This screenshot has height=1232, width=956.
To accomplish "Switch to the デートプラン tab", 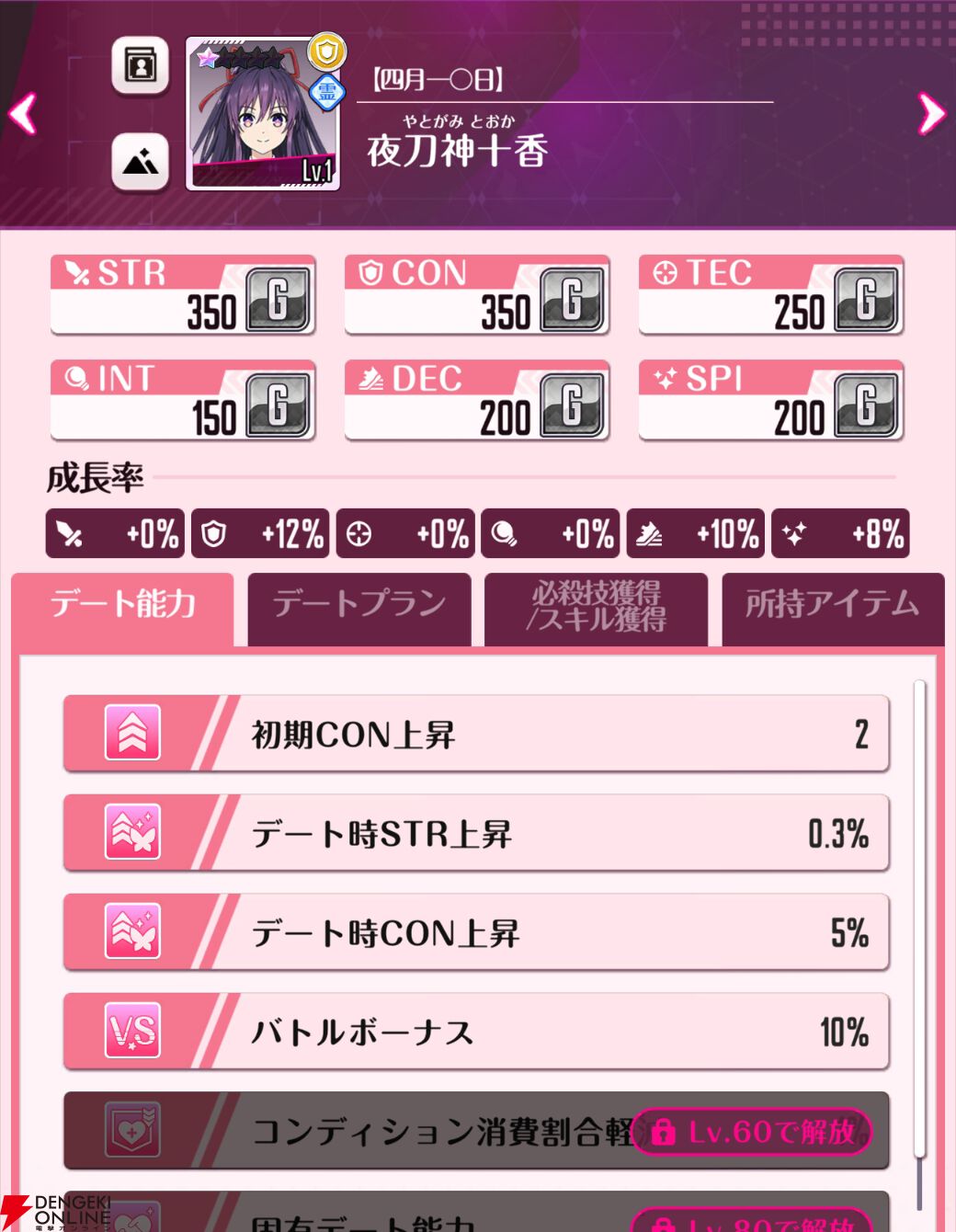I will 359,606.
